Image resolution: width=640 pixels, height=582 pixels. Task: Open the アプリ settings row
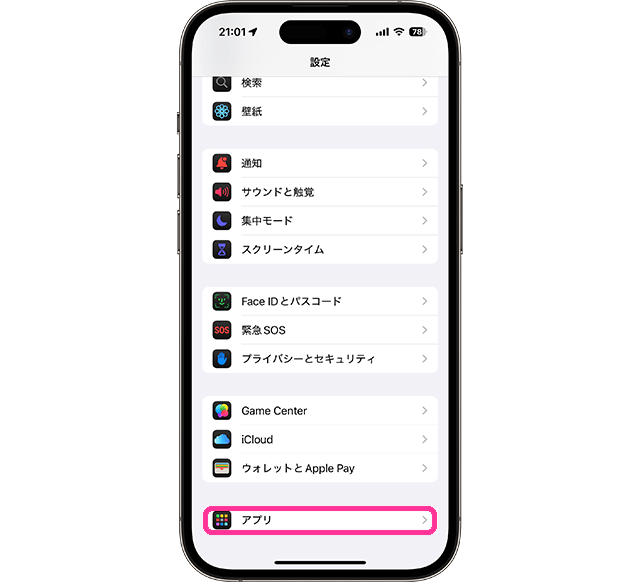(320, 520)
